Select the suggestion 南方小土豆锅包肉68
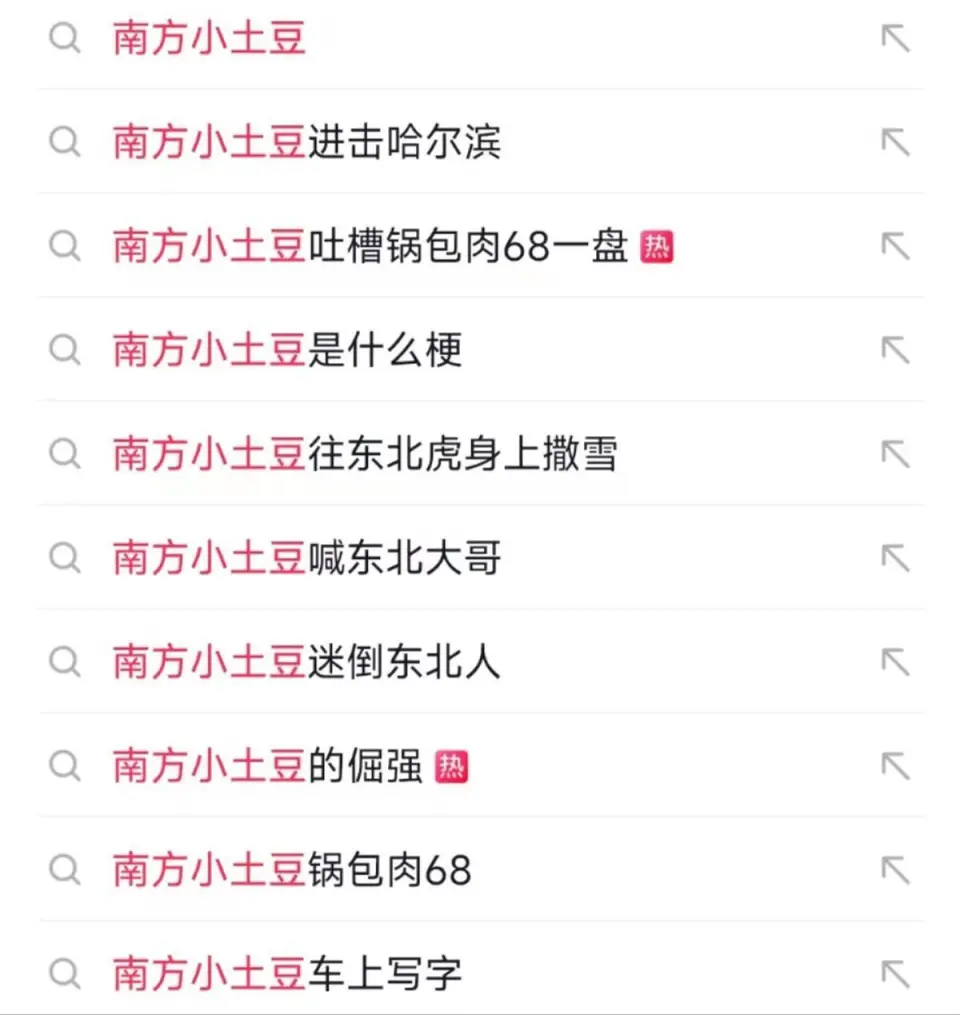This screenshot has height=1015, width=960. [291, 871]
